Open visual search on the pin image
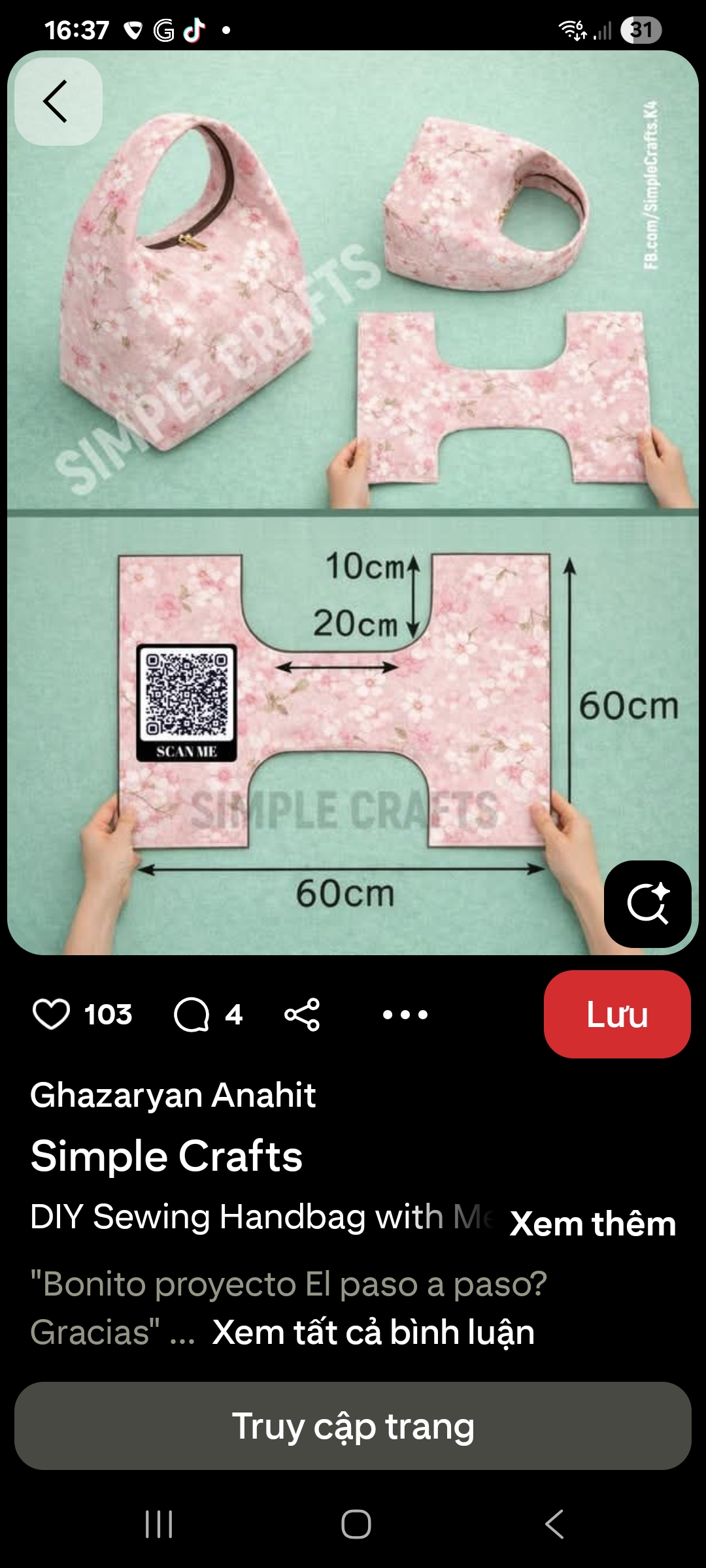 click(647, 904)
